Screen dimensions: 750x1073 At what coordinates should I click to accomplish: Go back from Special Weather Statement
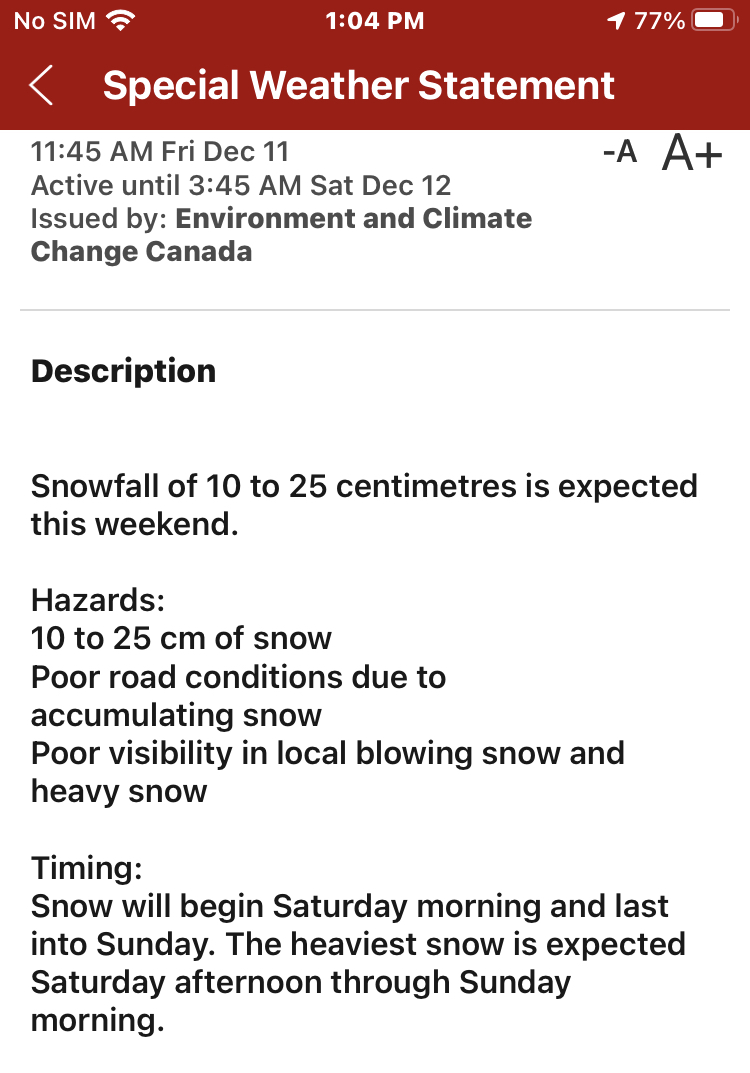41,86
